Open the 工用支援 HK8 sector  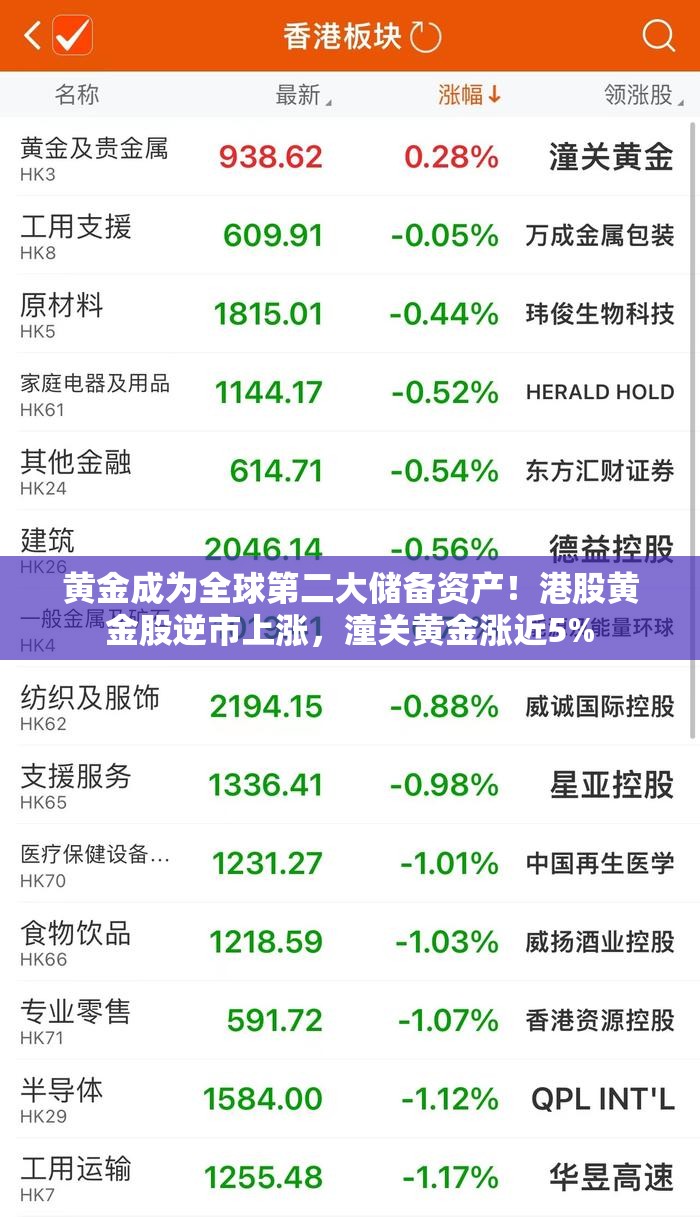pyautogui.click(x=350, y=235)
